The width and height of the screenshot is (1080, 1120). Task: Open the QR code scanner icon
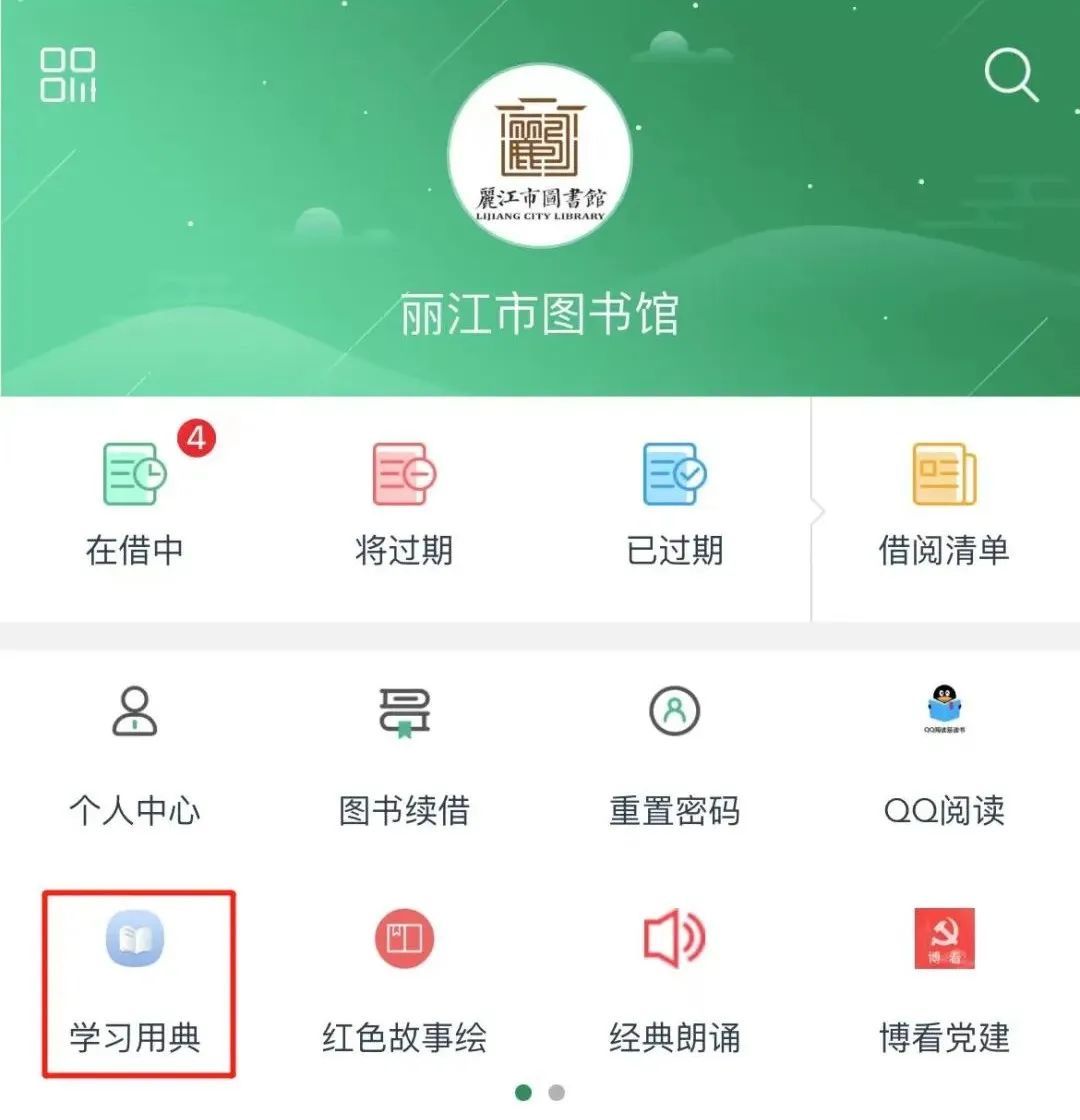tap(68, 74)
